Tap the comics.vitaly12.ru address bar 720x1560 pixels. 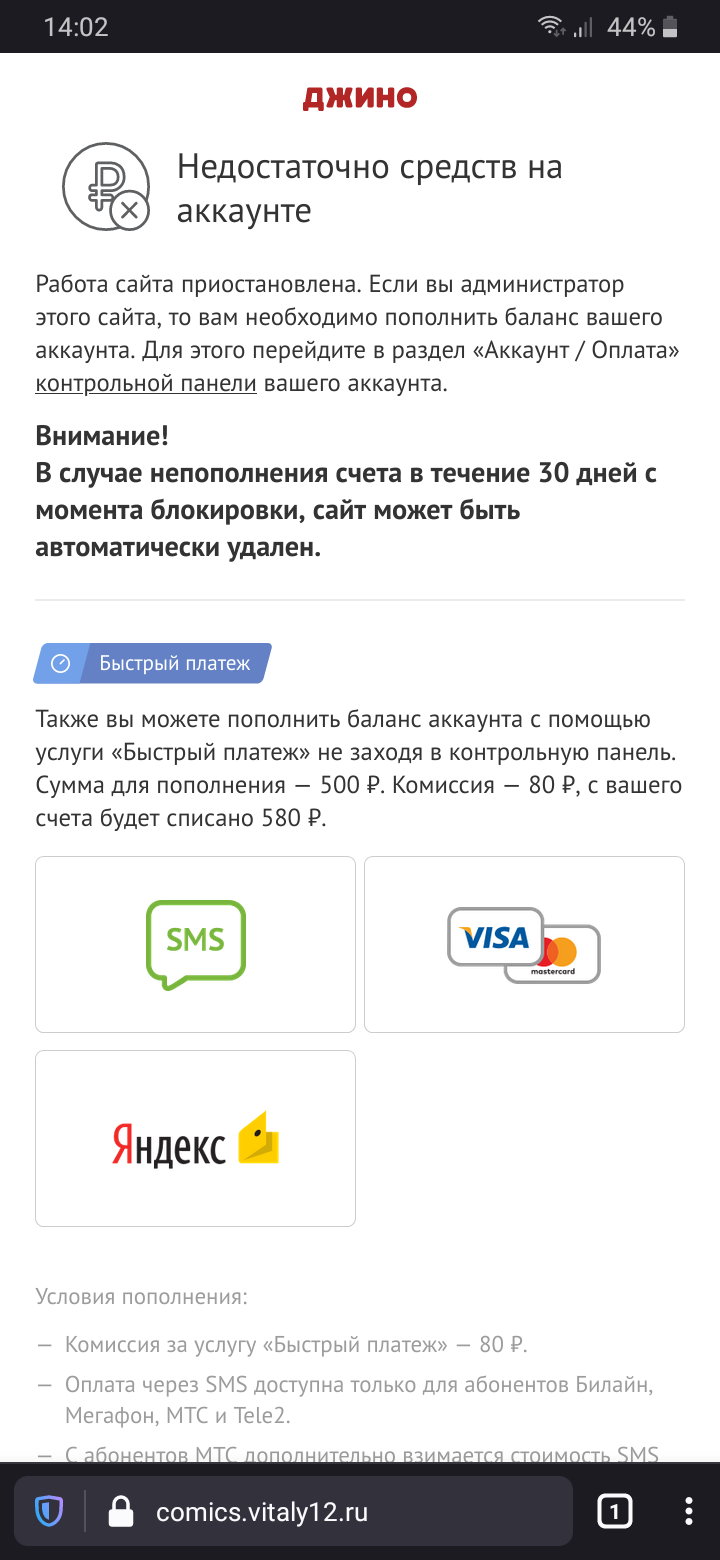coord(262,1512)
